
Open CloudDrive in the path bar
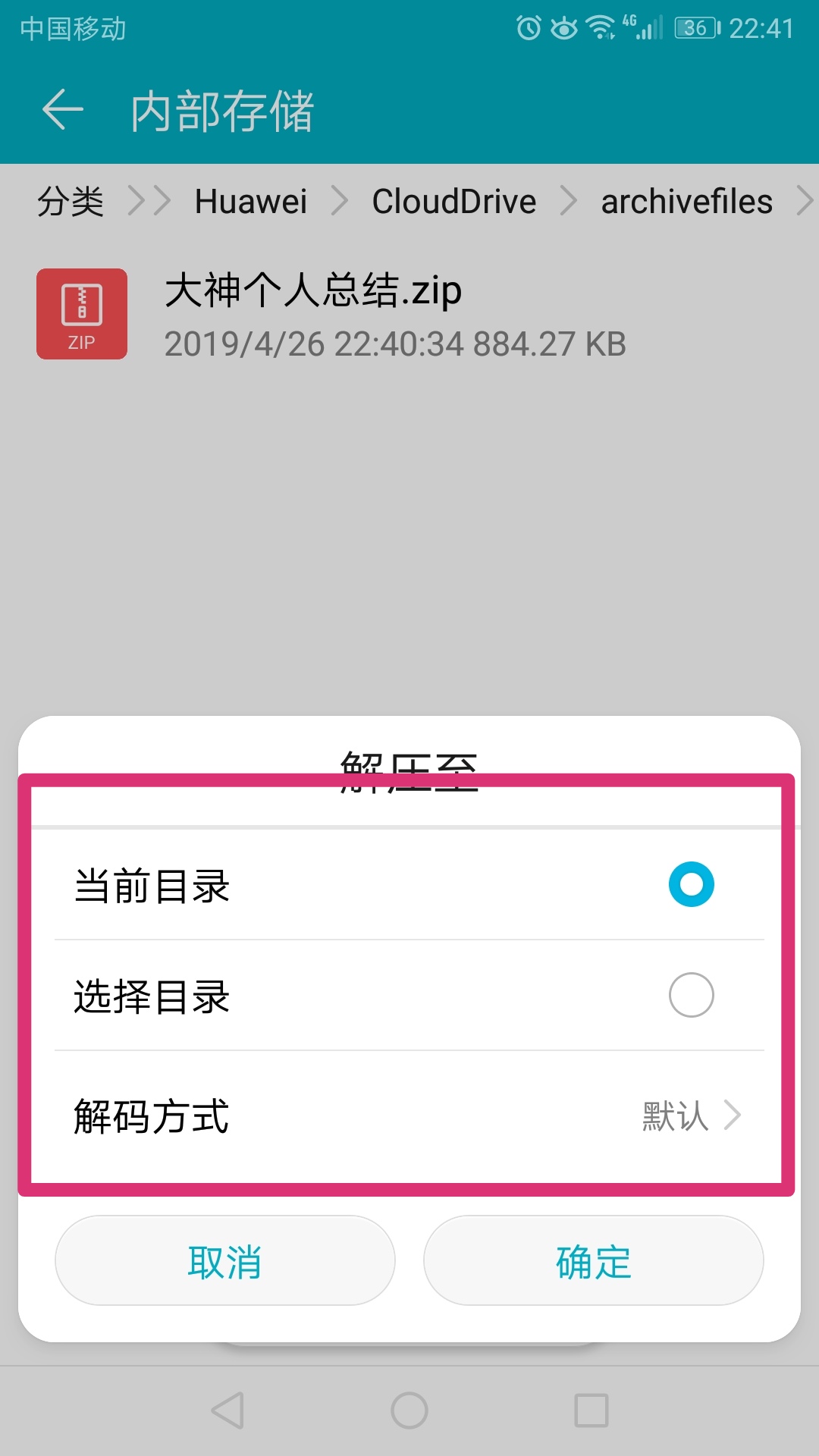[453, 202]
